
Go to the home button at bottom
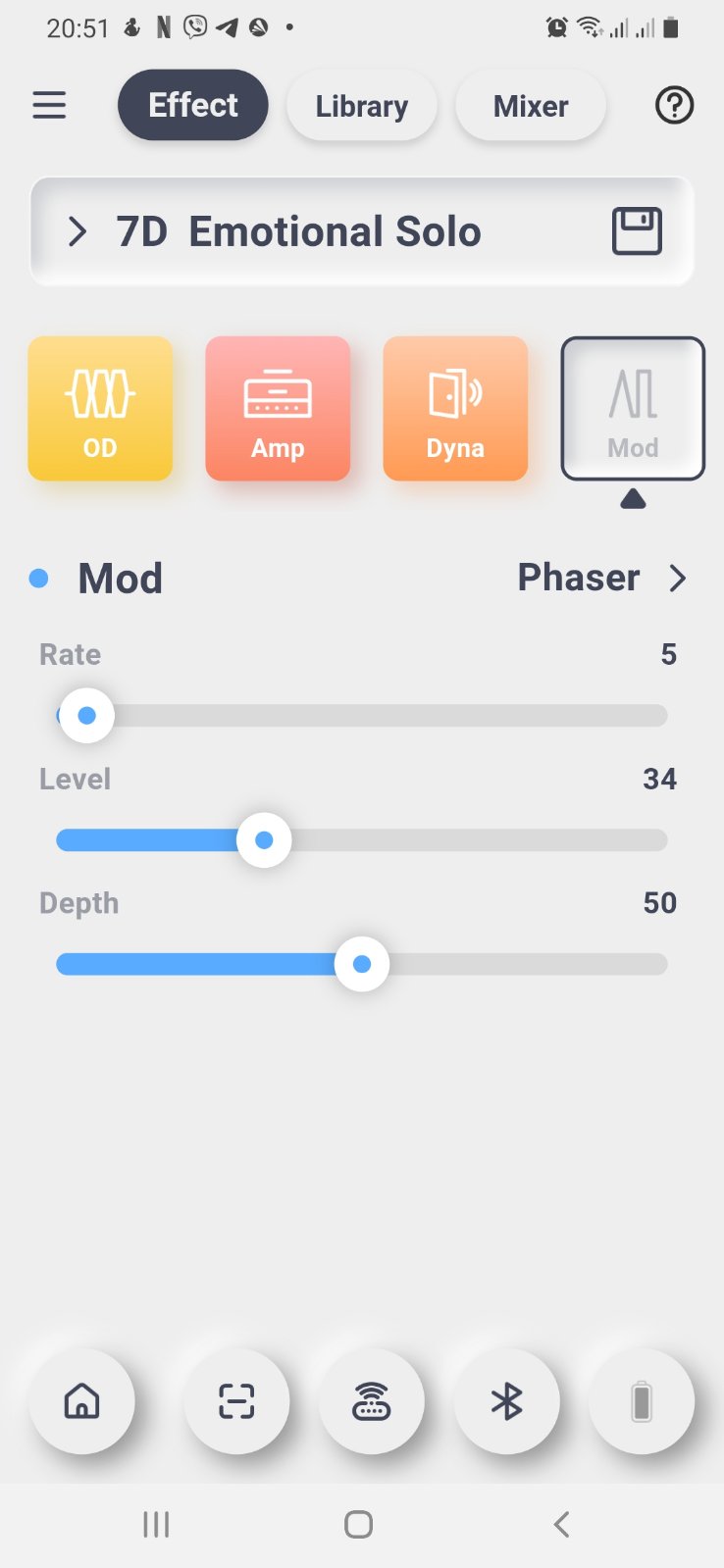click(81, 1401)
